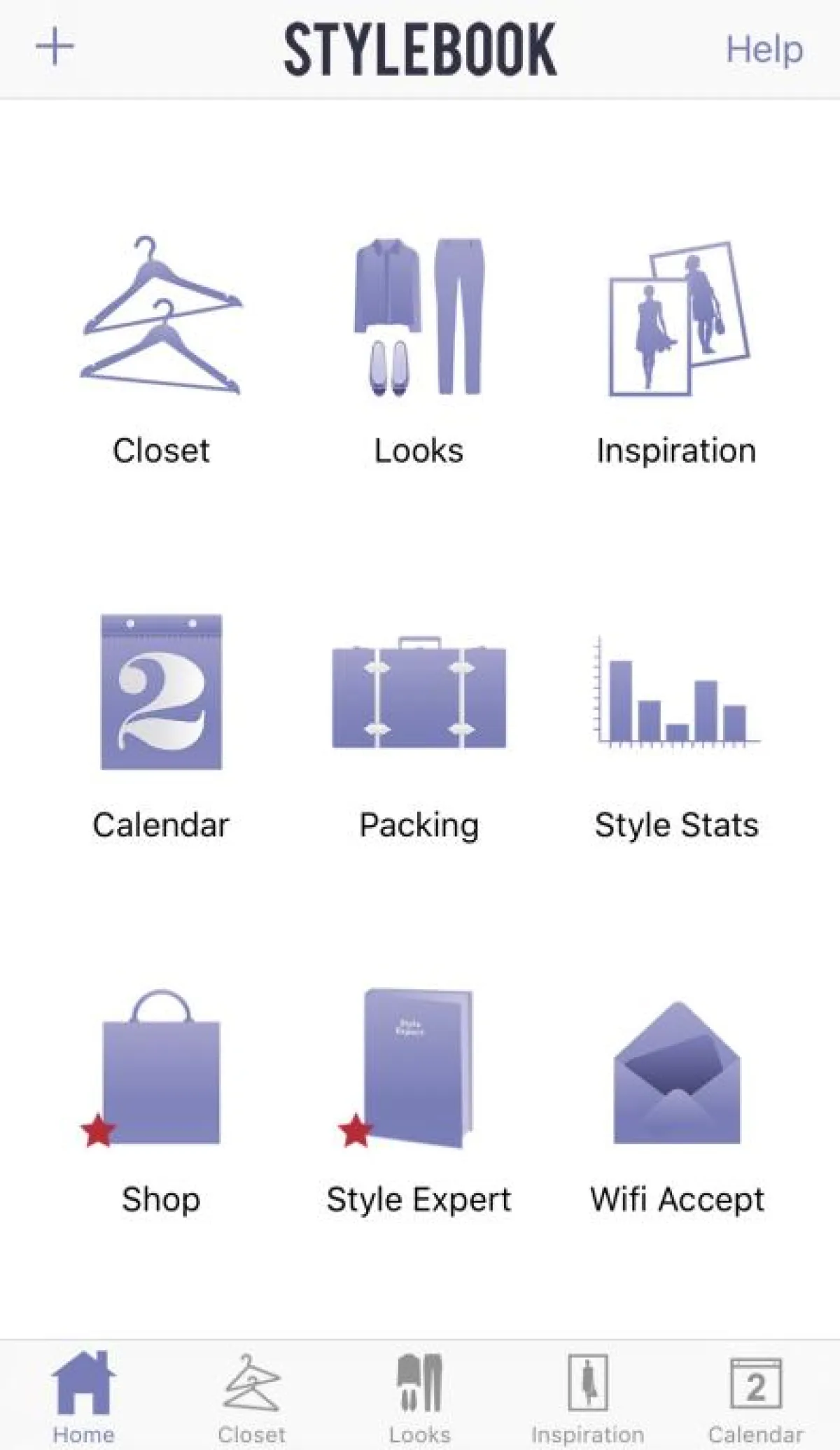Tap the plus icon to add item

pyautogui.click(x=55, y=48)
